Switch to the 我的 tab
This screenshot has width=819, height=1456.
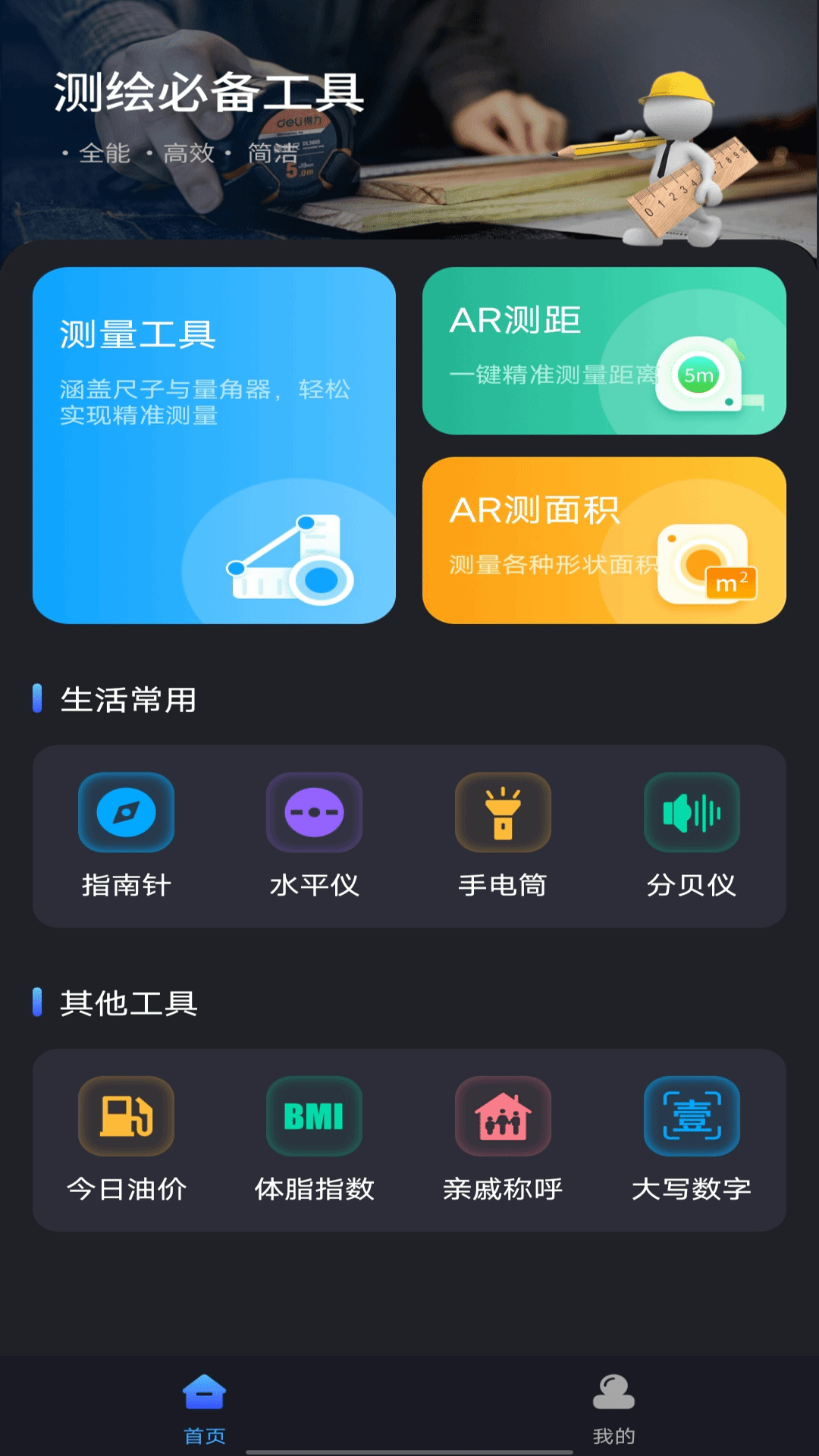(613, 1408)
